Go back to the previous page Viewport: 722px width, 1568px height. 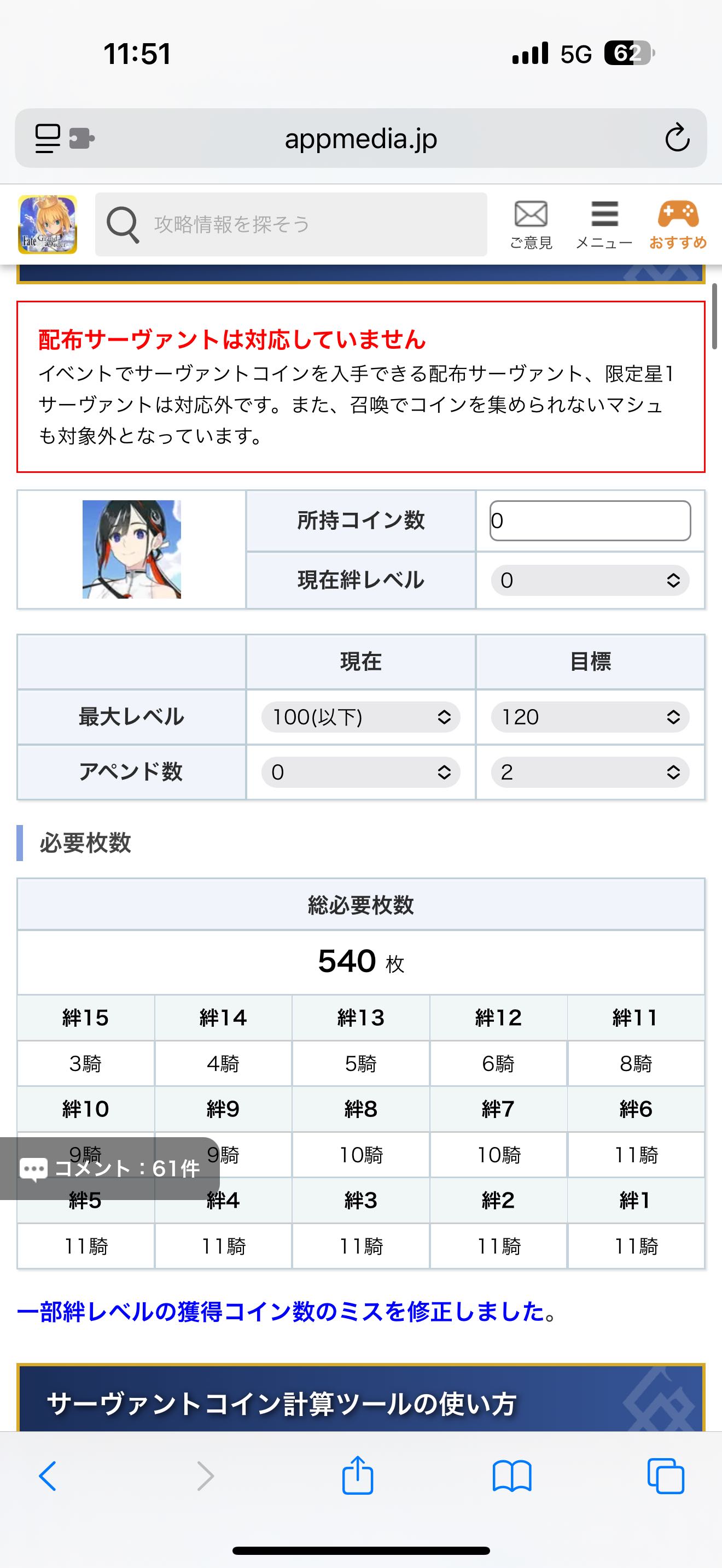tap(48, 1476)
